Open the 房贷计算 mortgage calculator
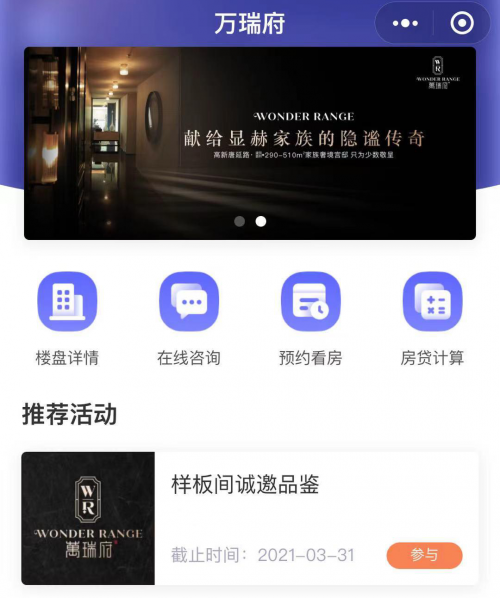 click(432, 319)
